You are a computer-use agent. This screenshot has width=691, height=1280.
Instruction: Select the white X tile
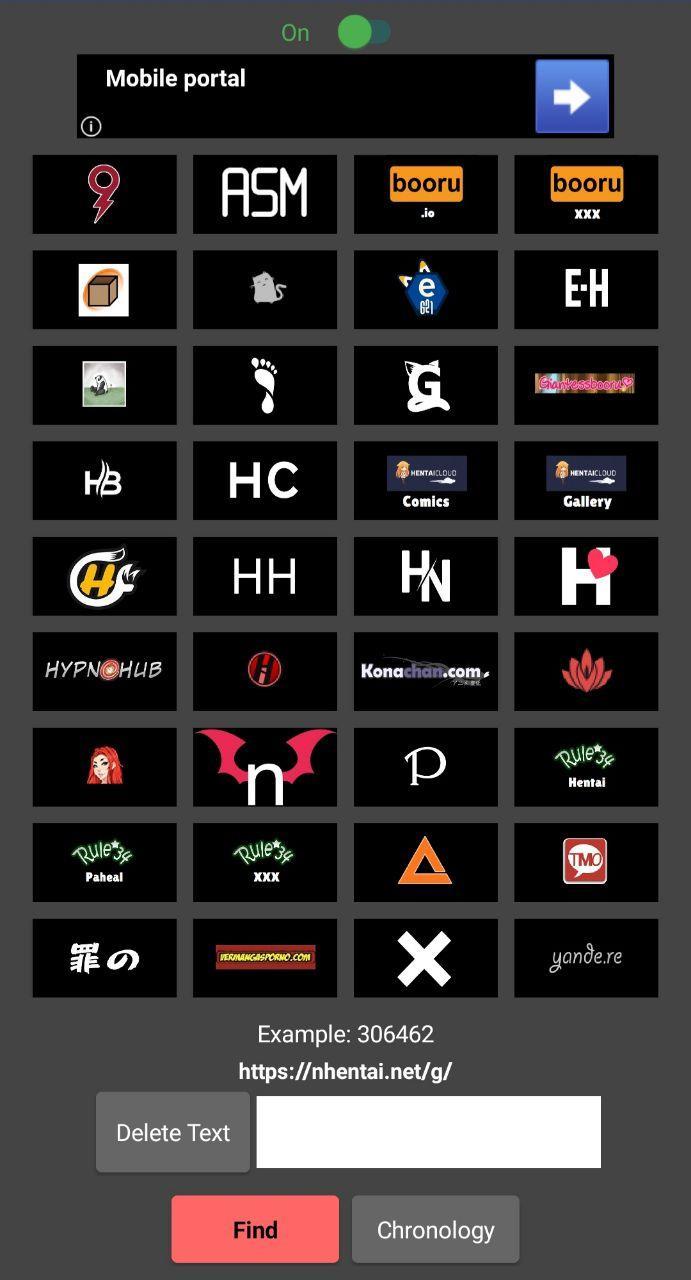point(425,958)
